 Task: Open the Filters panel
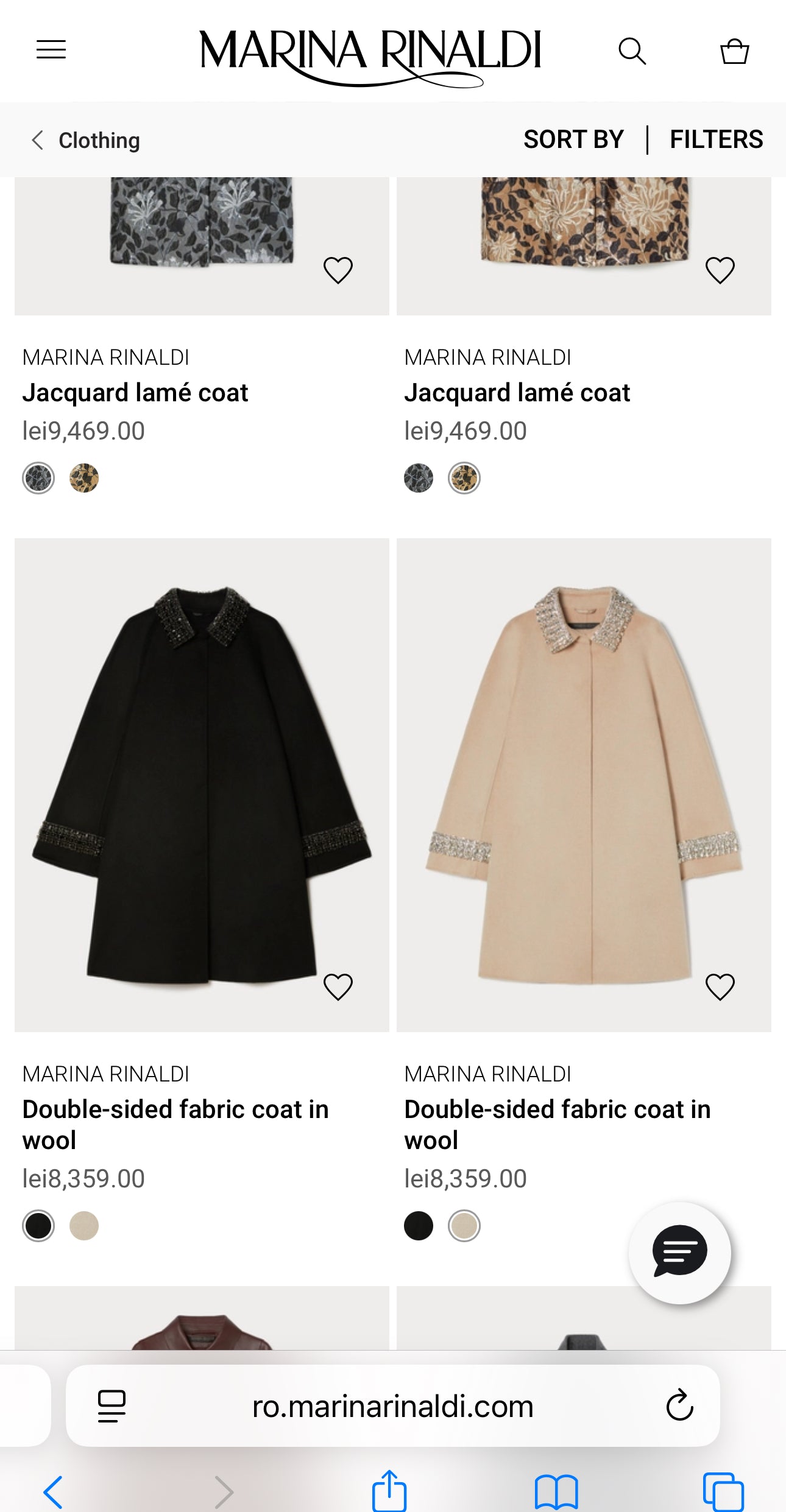point(716,139)
